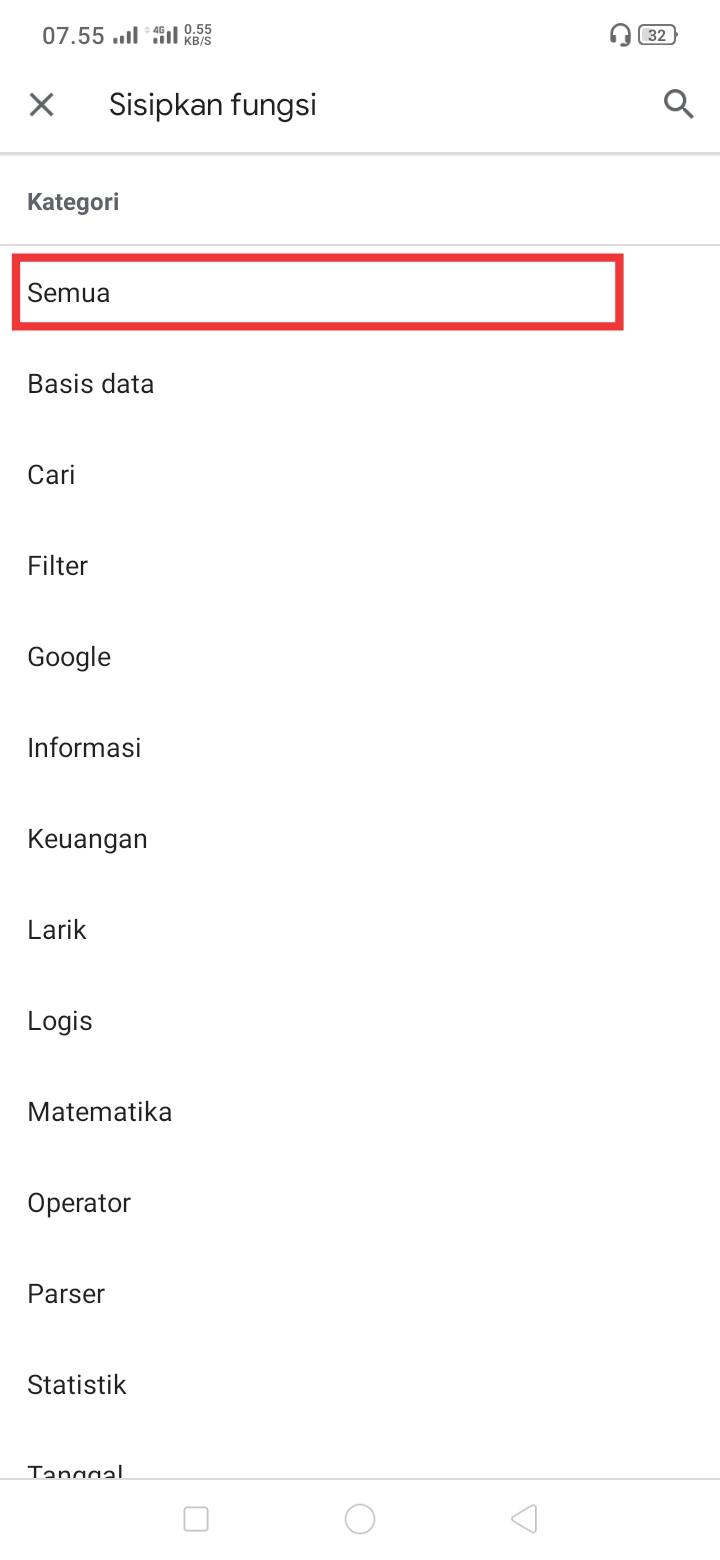720x1560 pixels.
Task: Open the Keuangan category
Action: [360, 839]
